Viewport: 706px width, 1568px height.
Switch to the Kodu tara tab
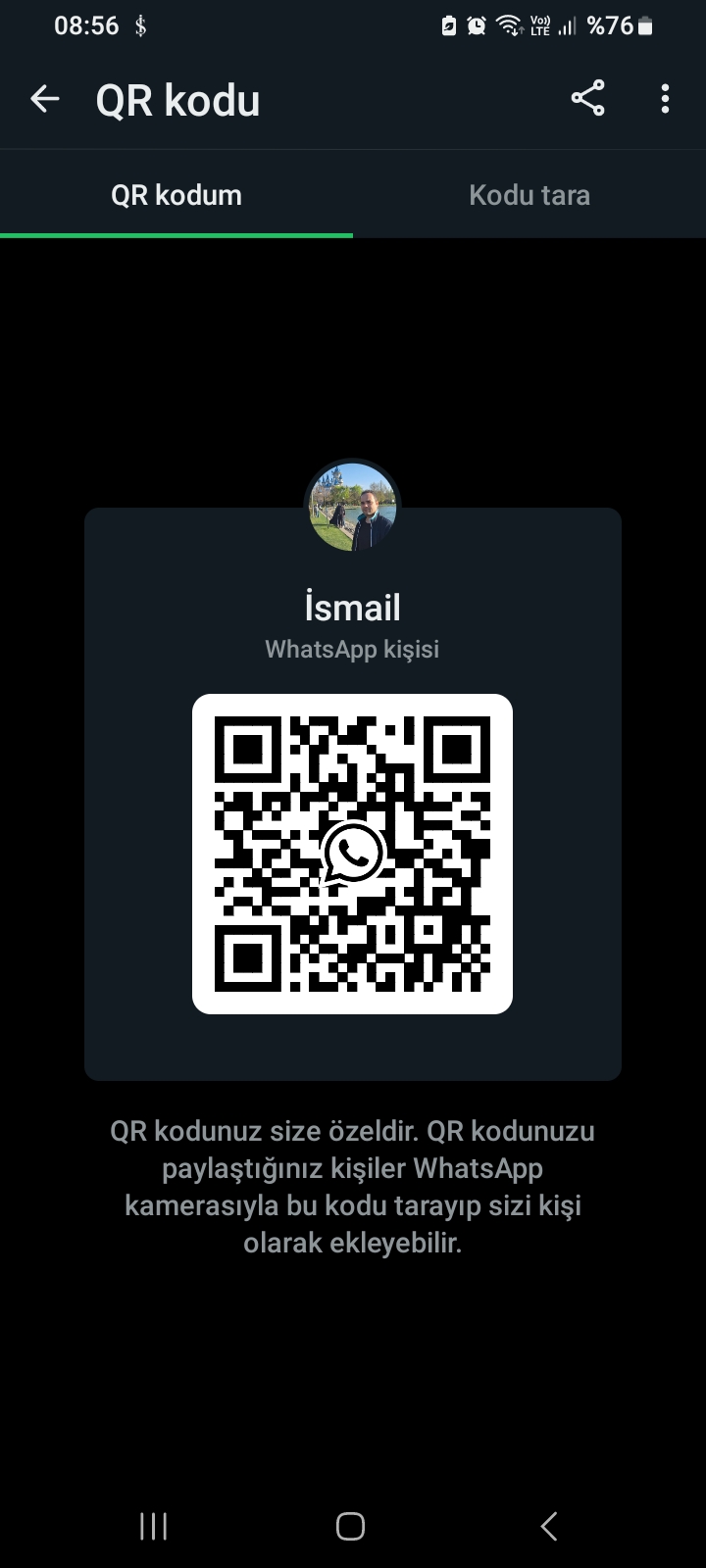(529, 195)
